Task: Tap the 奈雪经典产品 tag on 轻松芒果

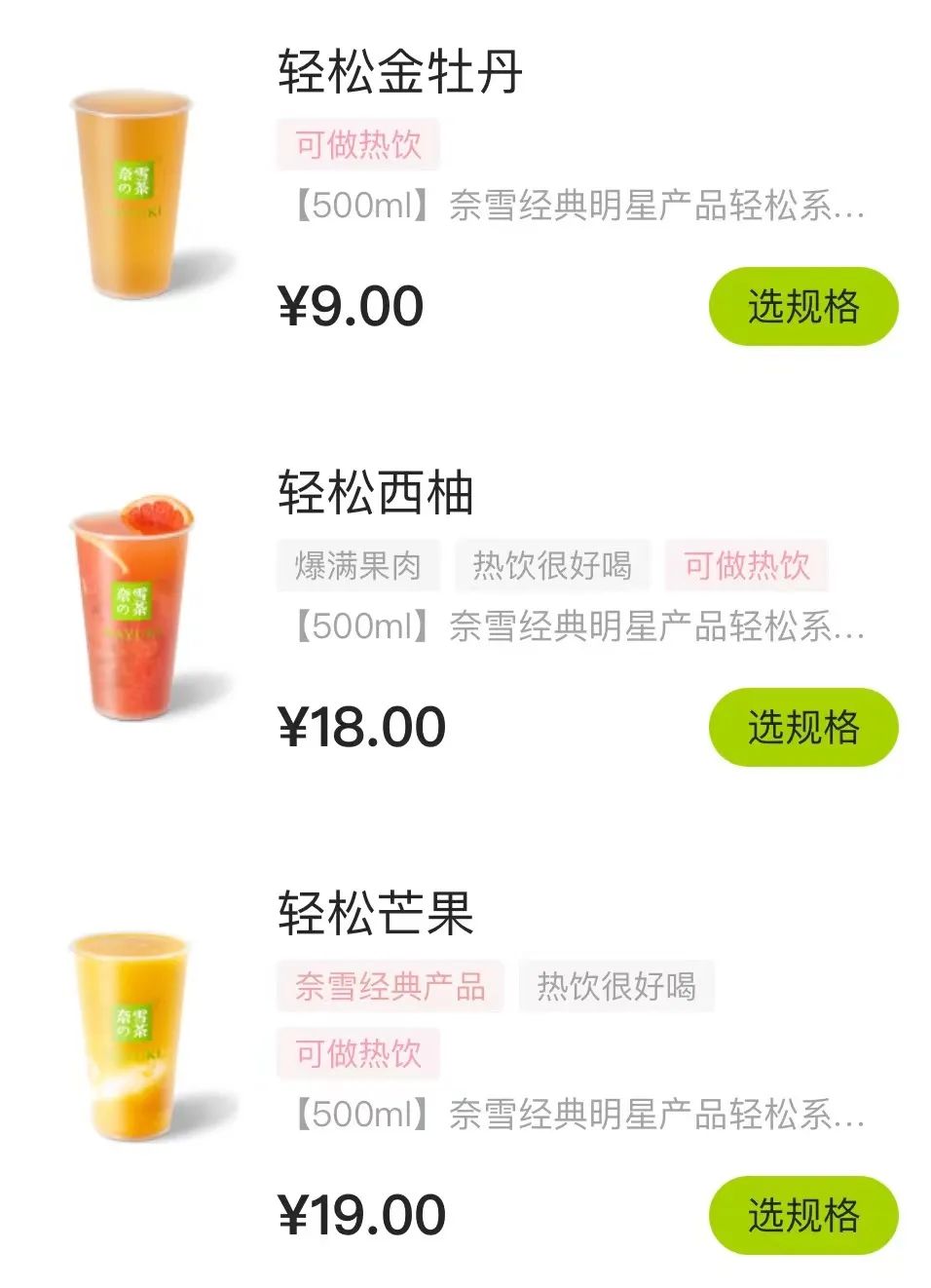Action: pos(391,988)
